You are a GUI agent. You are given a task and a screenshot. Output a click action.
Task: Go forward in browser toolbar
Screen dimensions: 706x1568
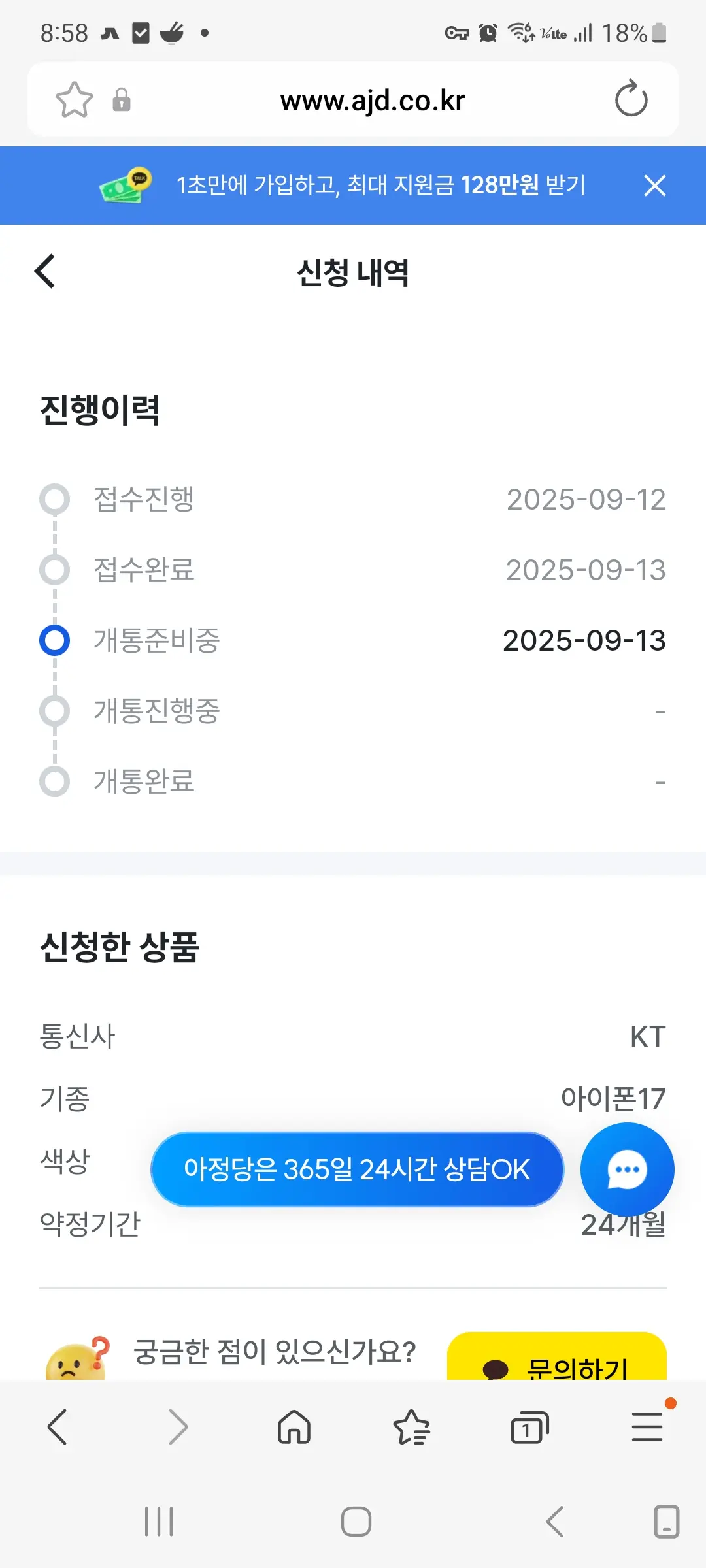tap(177, 1427)
